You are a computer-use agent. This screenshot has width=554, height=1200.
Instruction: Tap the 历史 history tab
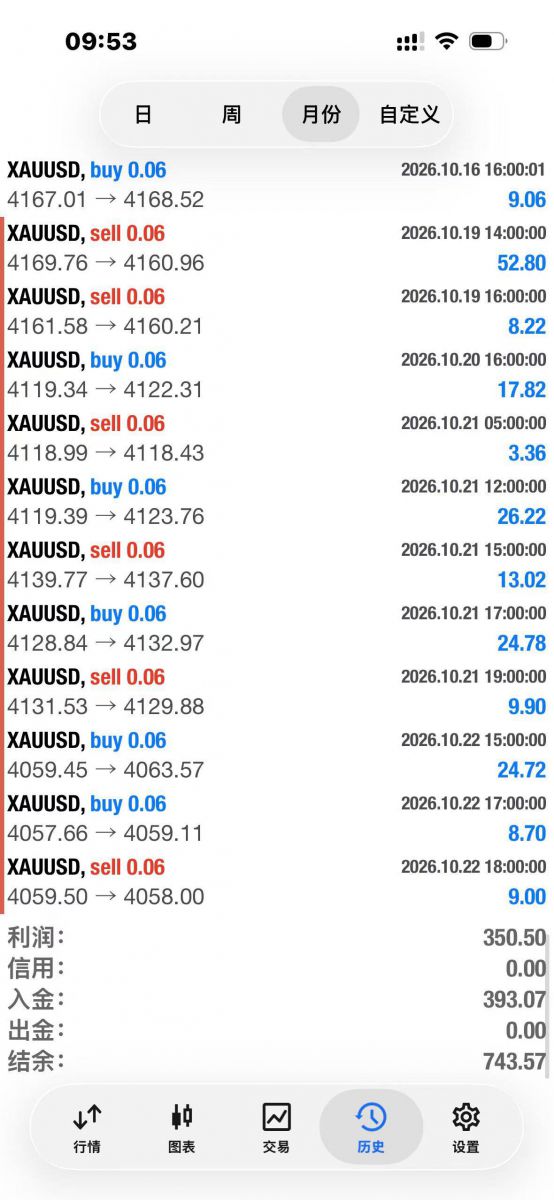pos(371,1127)
